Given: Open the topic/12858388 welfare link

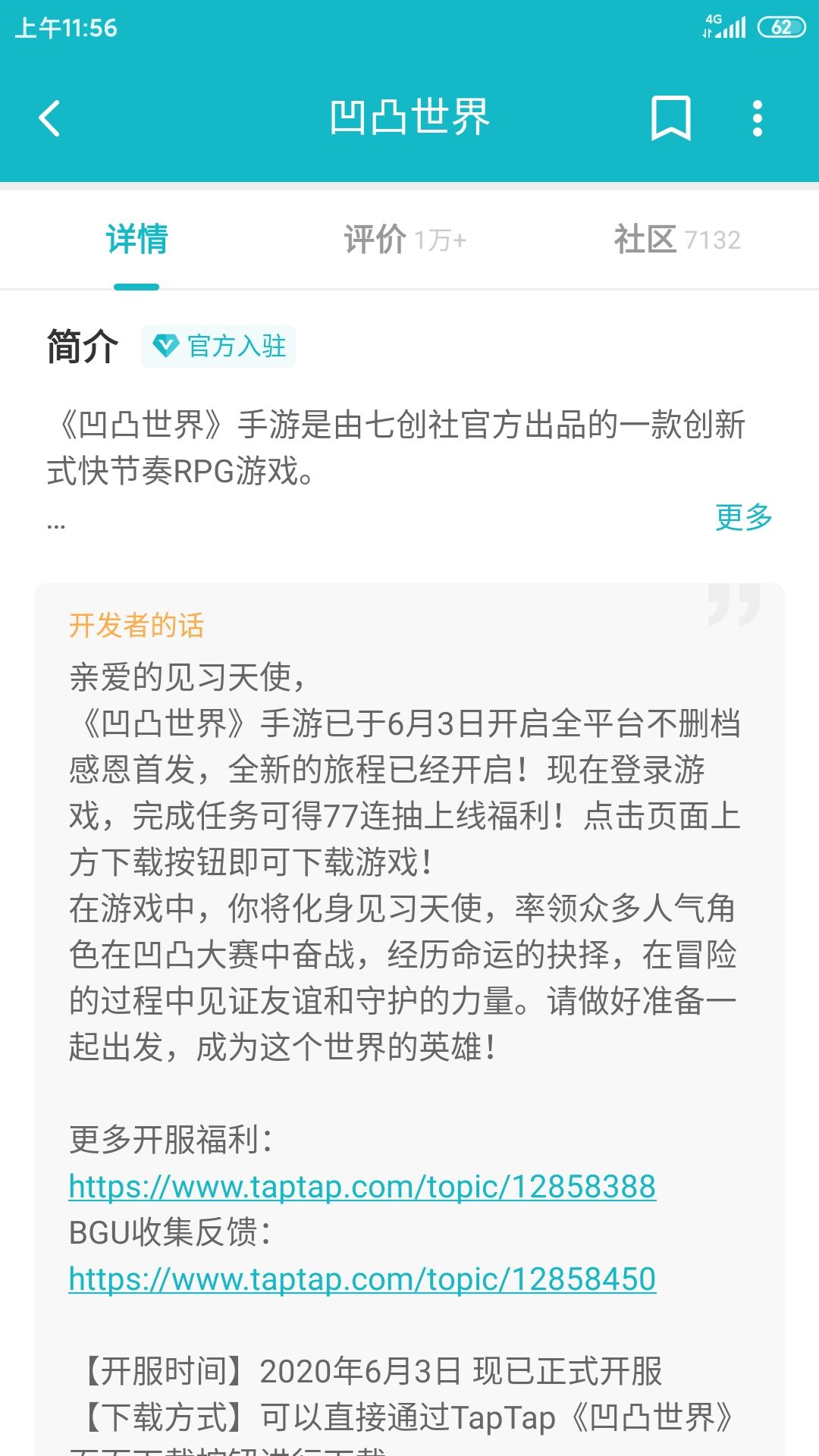Looking at the screenshot, I should 362,1187.
